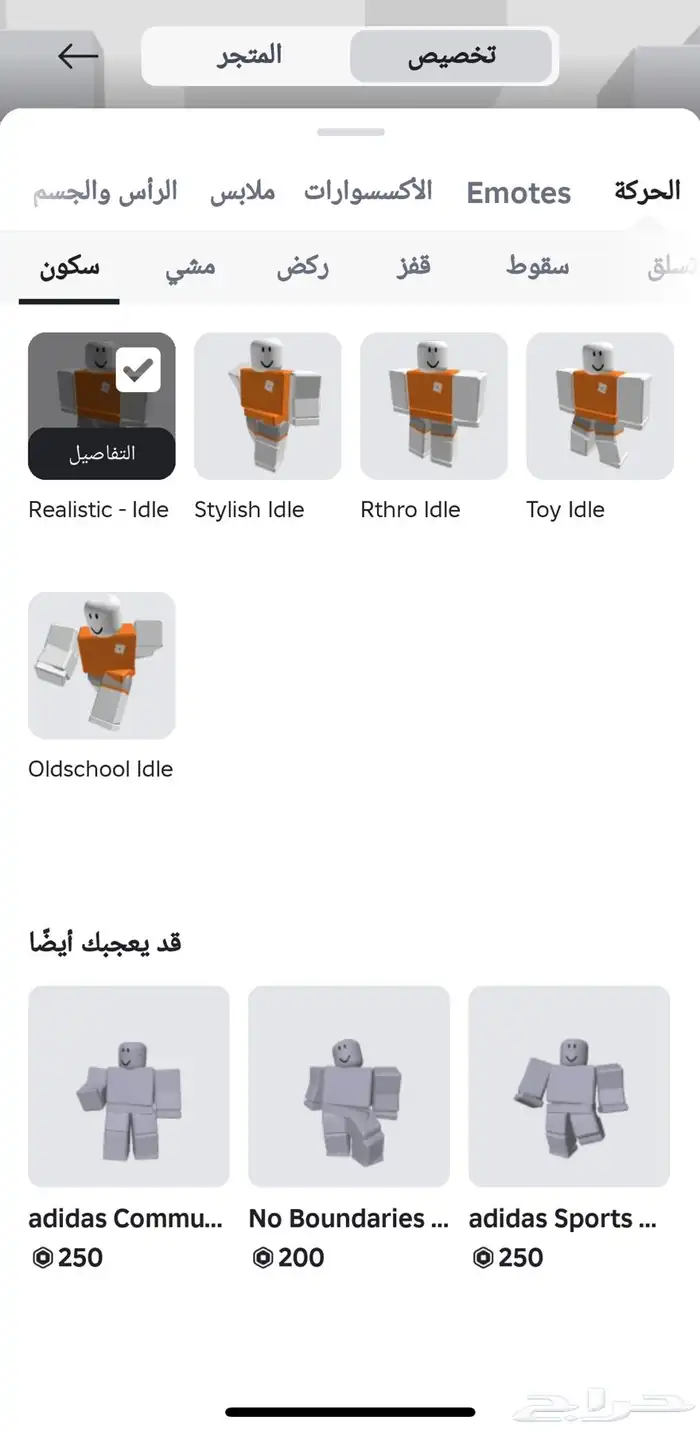700x1432 pixels.
Task: Select the الحركة category tab
Action: pos(646,191)
